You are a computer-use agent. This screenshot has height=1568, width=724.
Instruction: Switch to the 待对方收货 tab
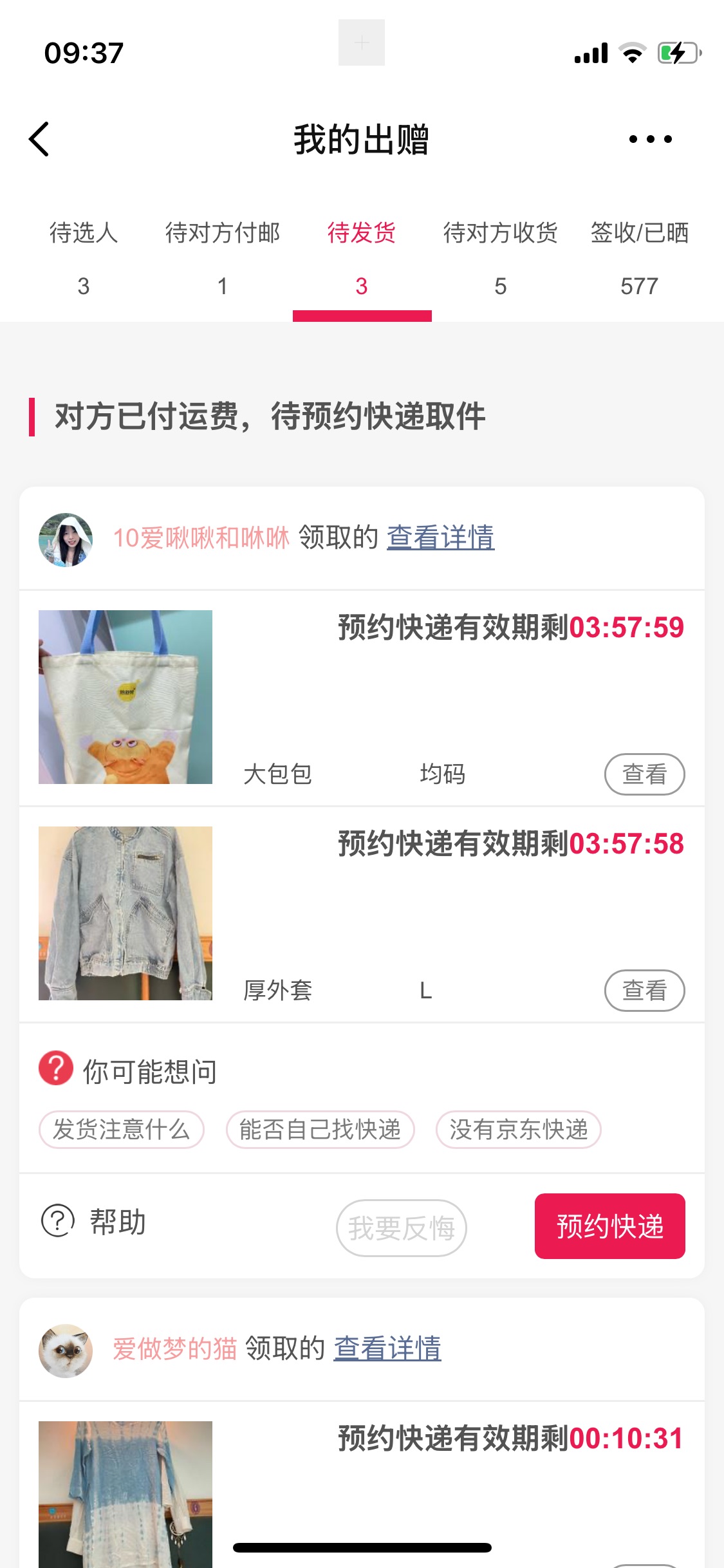501,257
